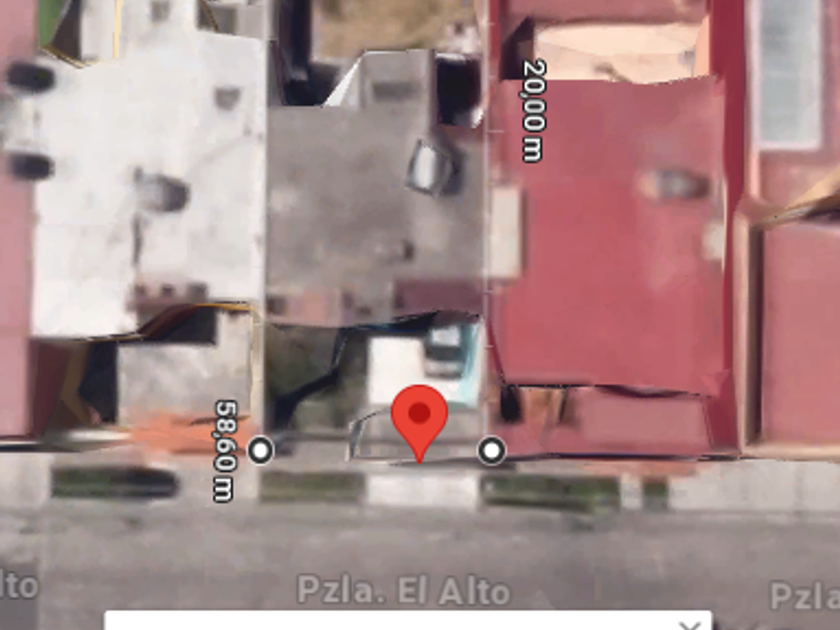Select the measurement point beside 58,60 m
The height and width of the screenshot is (630, 840).
pos(260,450)
